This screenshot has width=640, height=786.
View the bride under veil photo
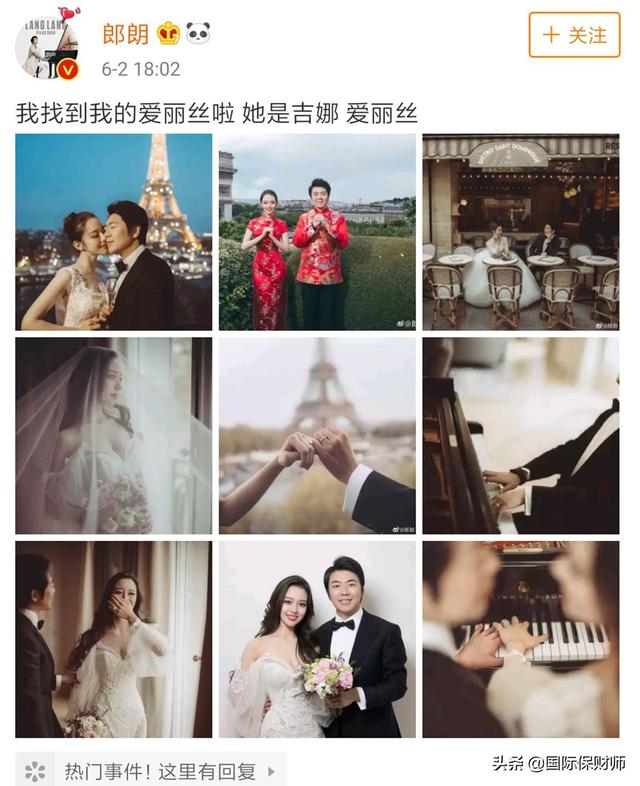114,436
